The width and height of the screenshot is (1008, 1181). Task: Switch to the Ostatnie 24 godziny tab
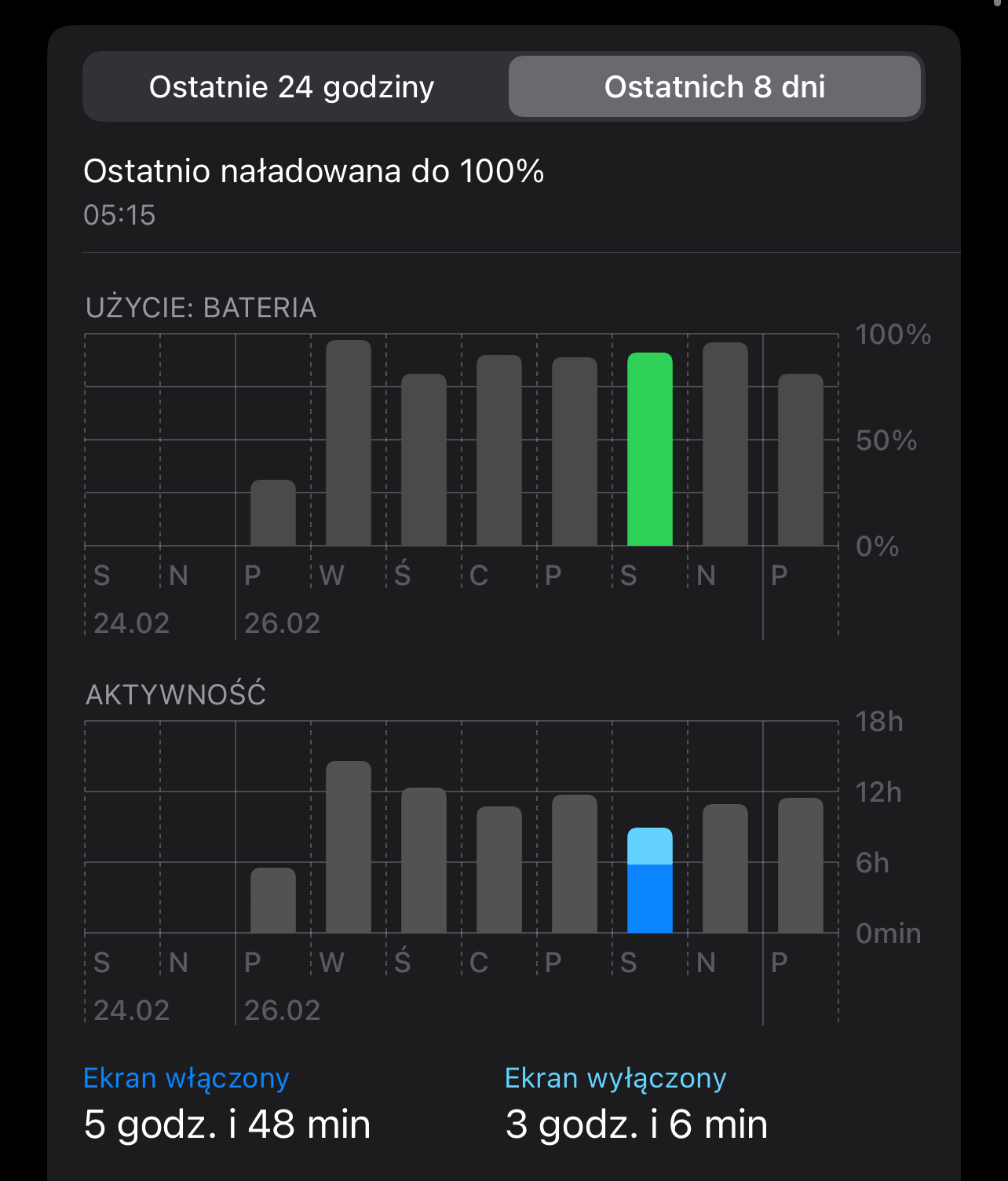[x=292, y=87]
